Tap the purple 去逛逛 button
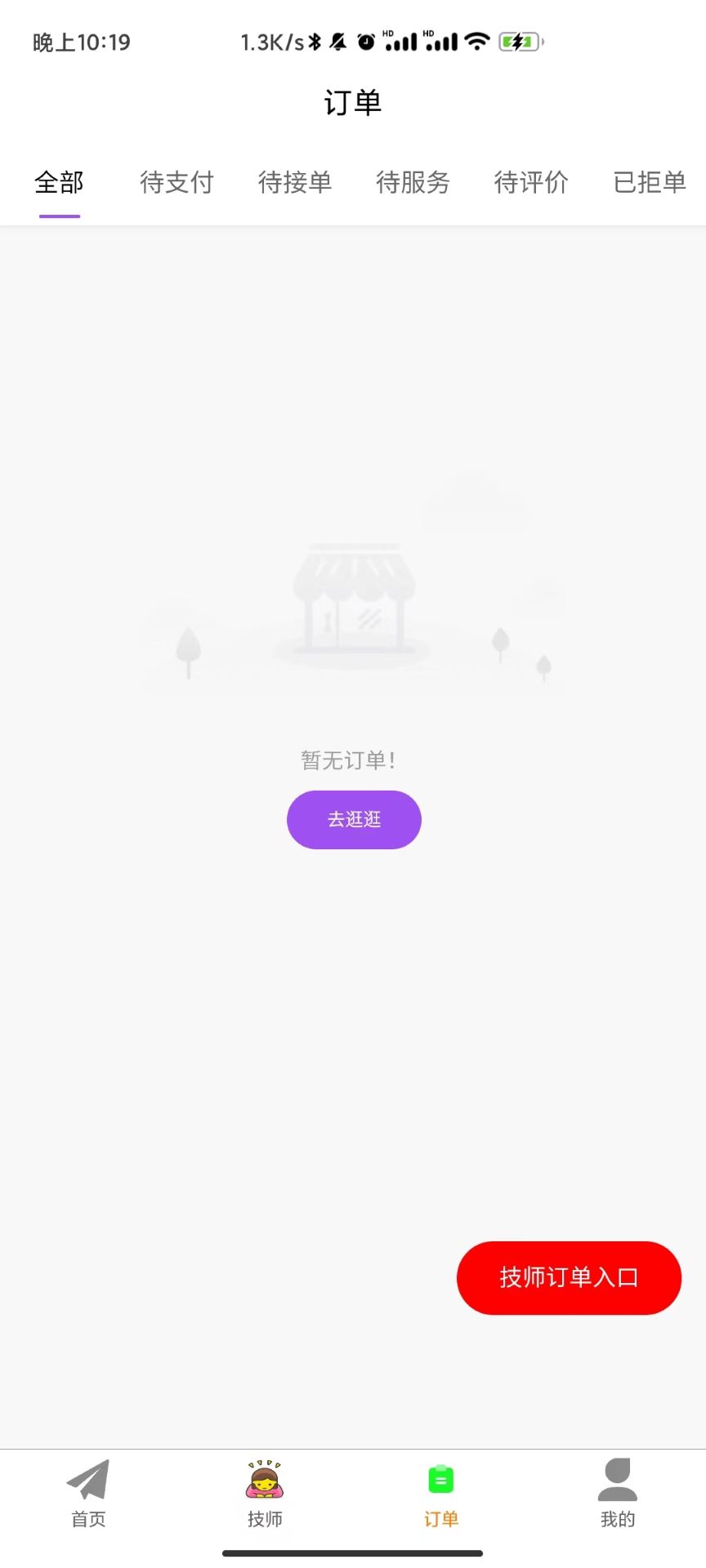This screenshot has height=1568, width=706. click(353, 819)
